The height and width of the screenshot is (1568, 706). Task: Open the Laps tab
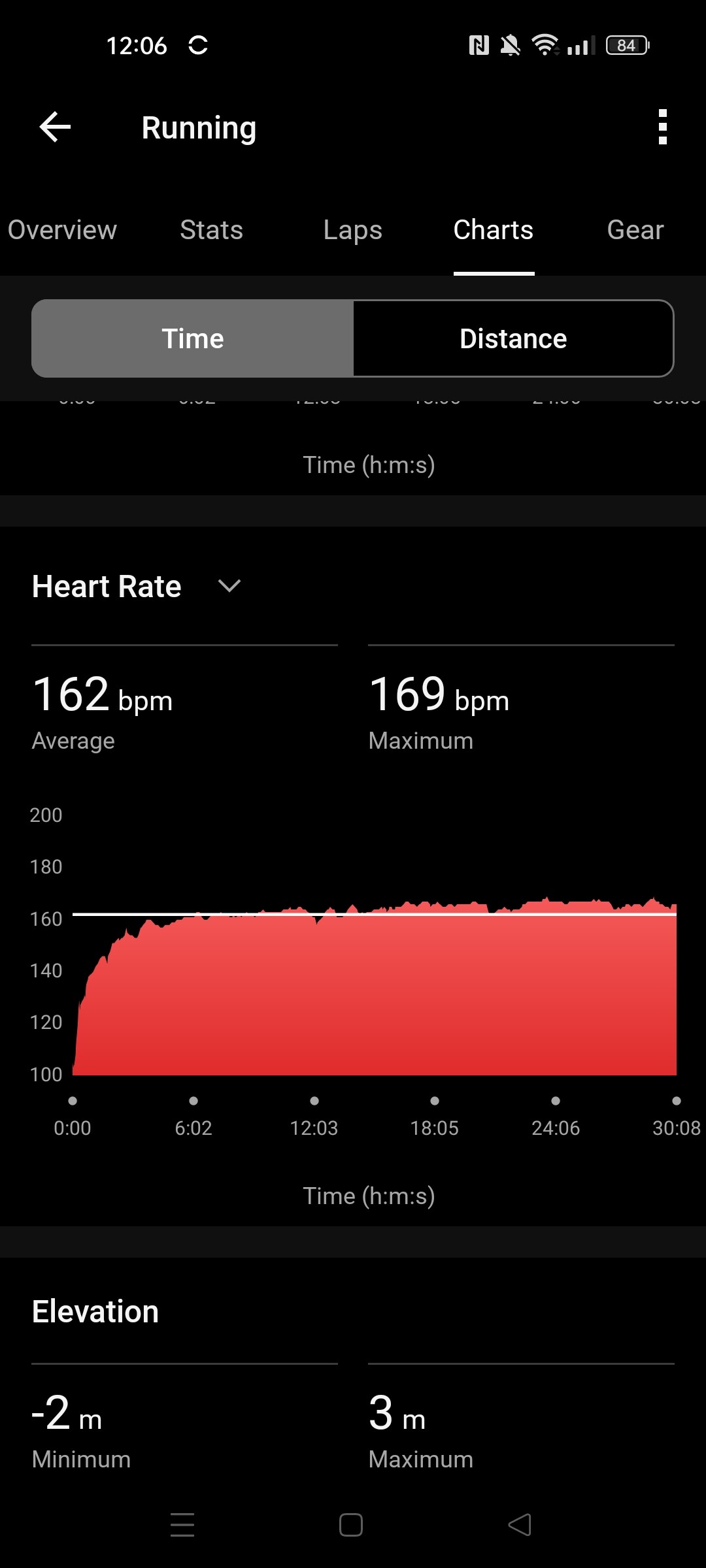[x=352, y=230]
